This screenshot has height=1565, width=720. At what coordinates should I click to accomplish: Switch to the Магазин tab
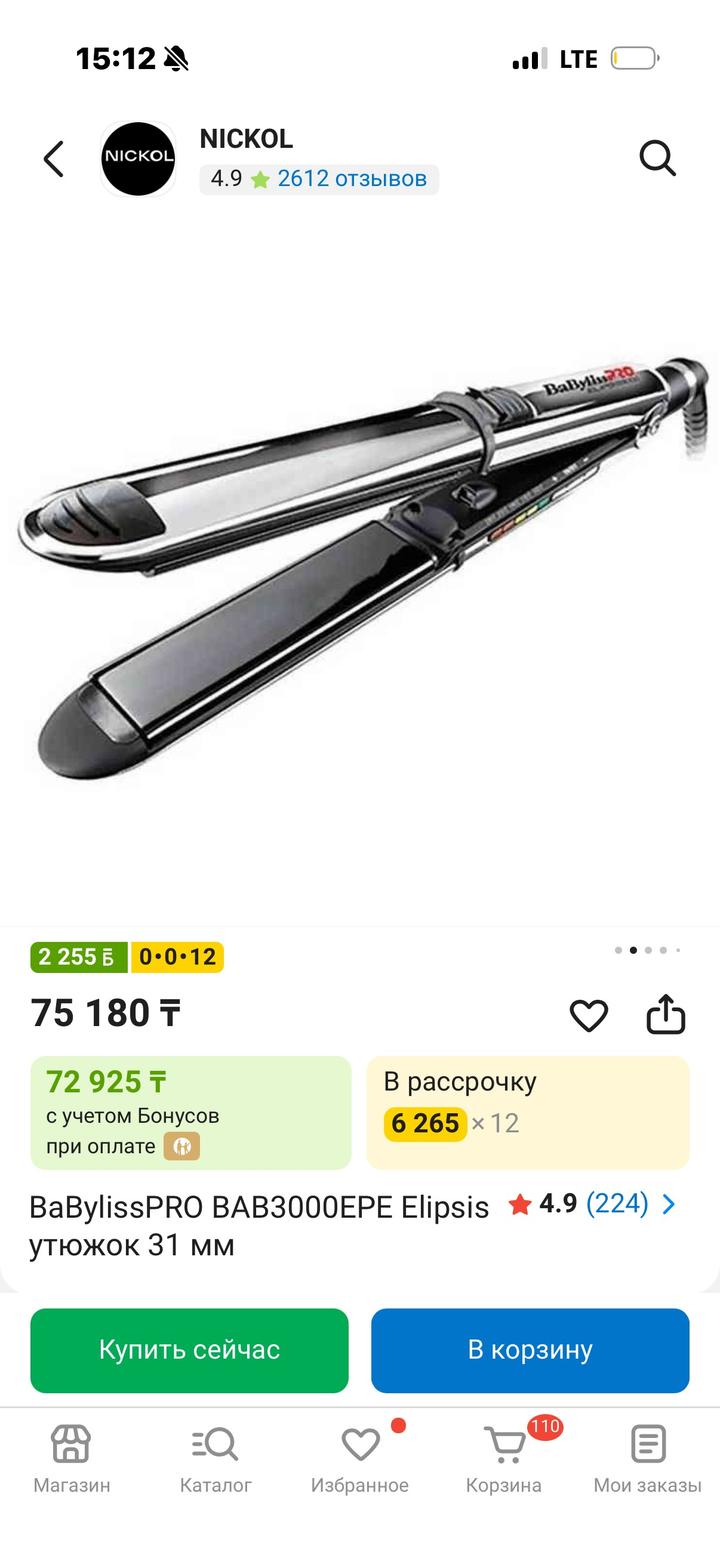coord(71,1459)
